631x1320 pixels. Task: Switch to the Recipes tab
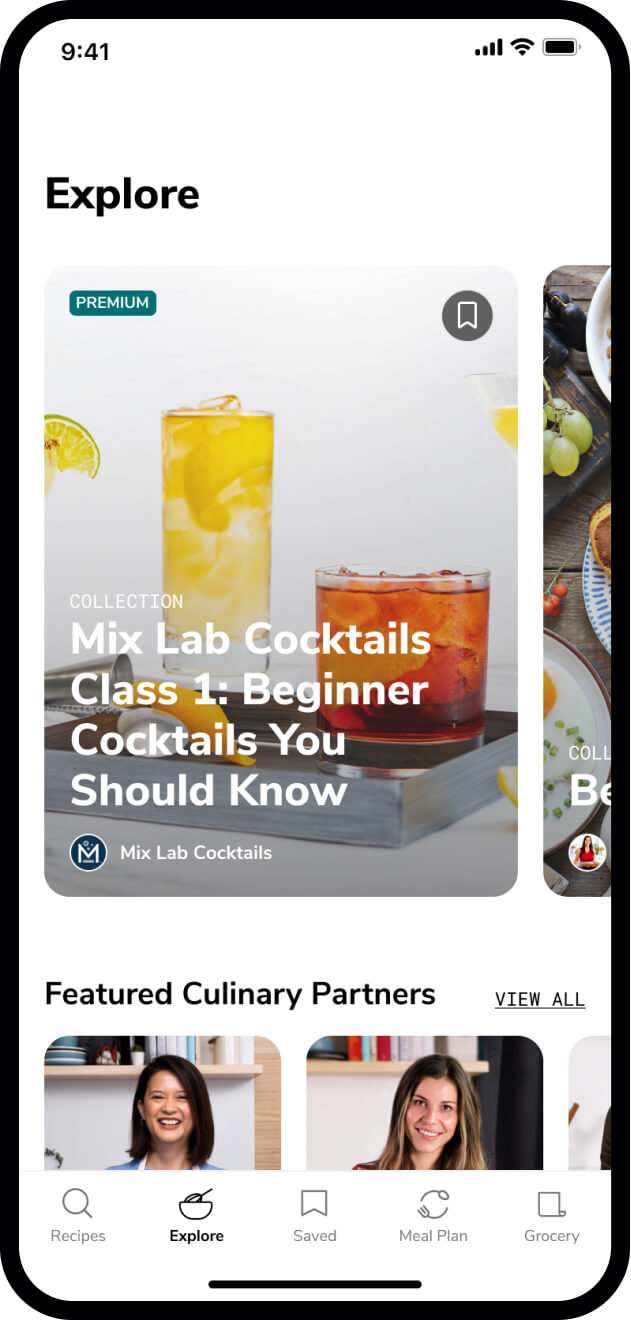click(78, 1216)
